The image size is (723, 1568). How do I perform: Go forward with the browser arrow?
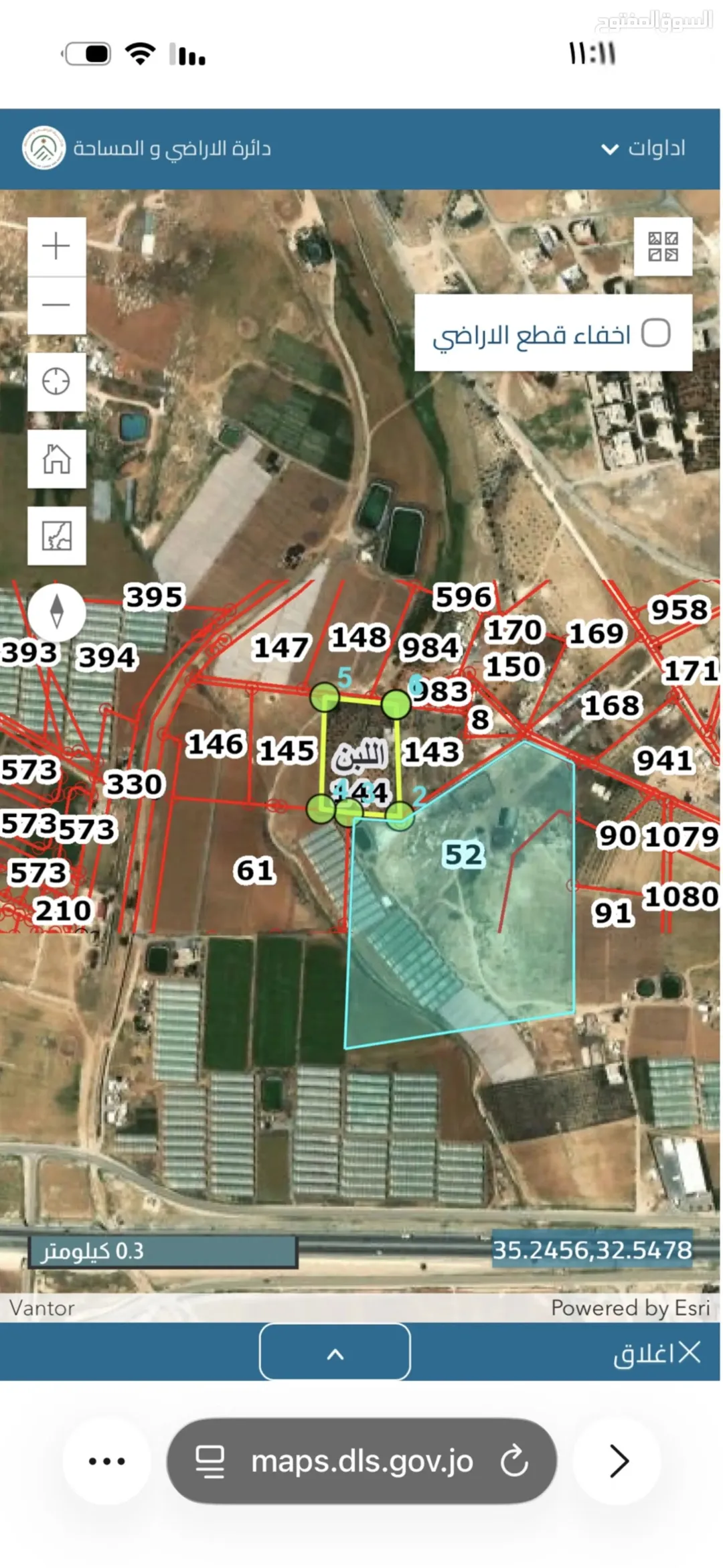pos(619,1461)
